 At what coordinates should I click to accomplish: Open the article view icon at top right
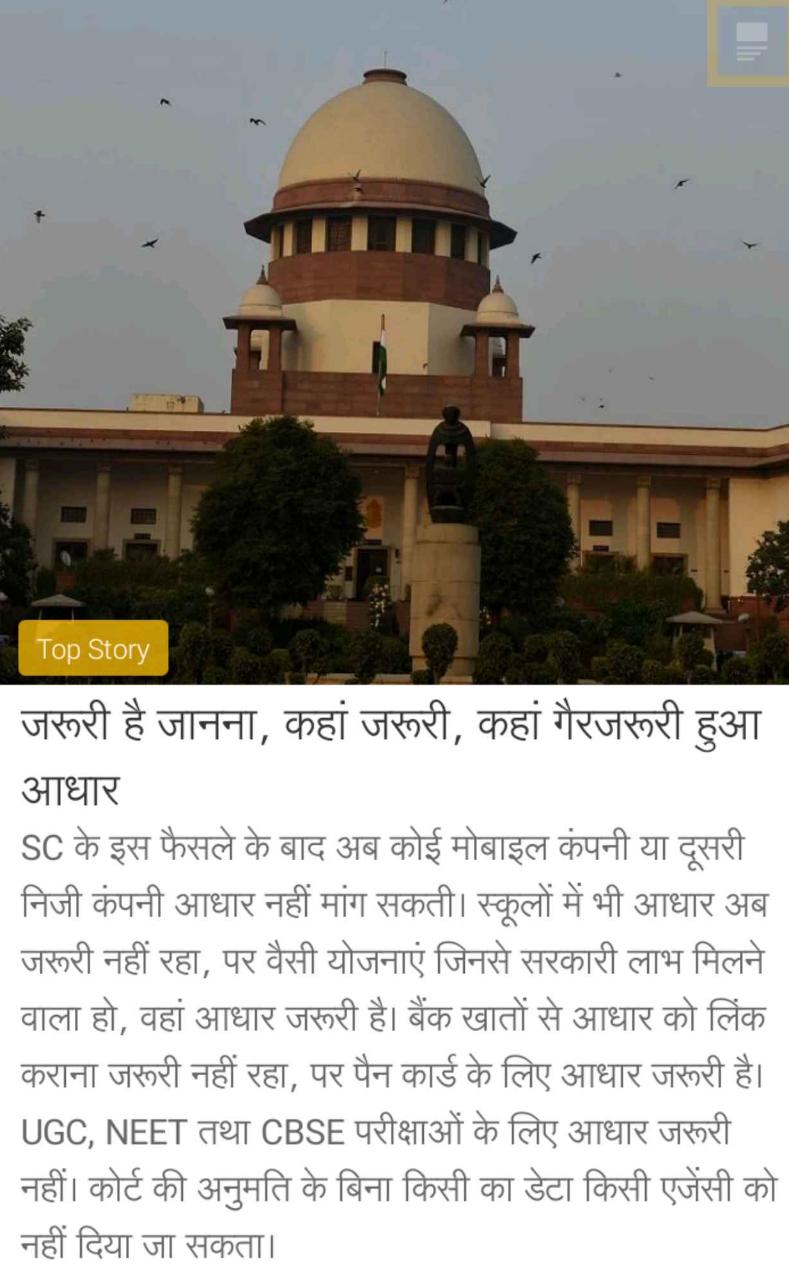coord(750,43)
